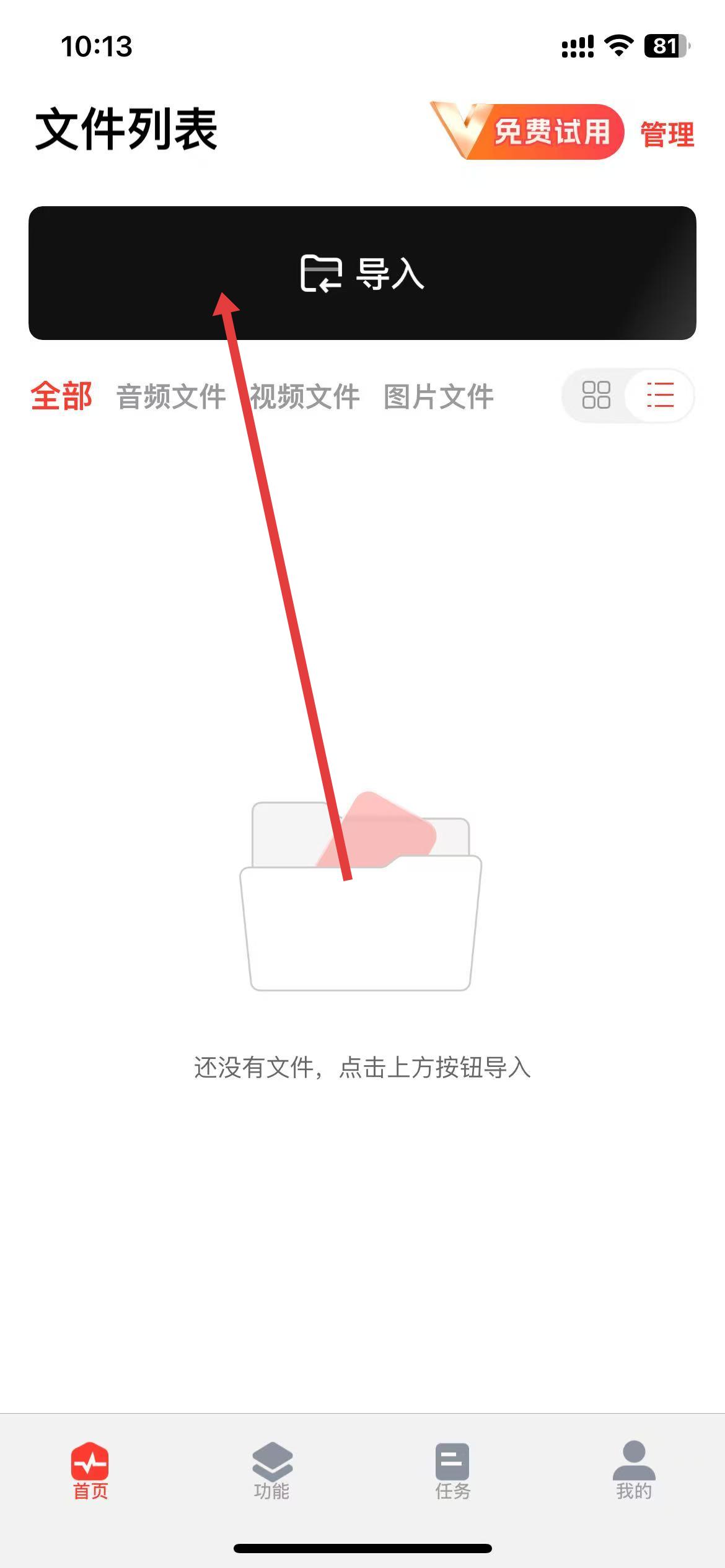Tap 管理 to manage files
The image size is (725, 1568).
[x=667, y=134]
